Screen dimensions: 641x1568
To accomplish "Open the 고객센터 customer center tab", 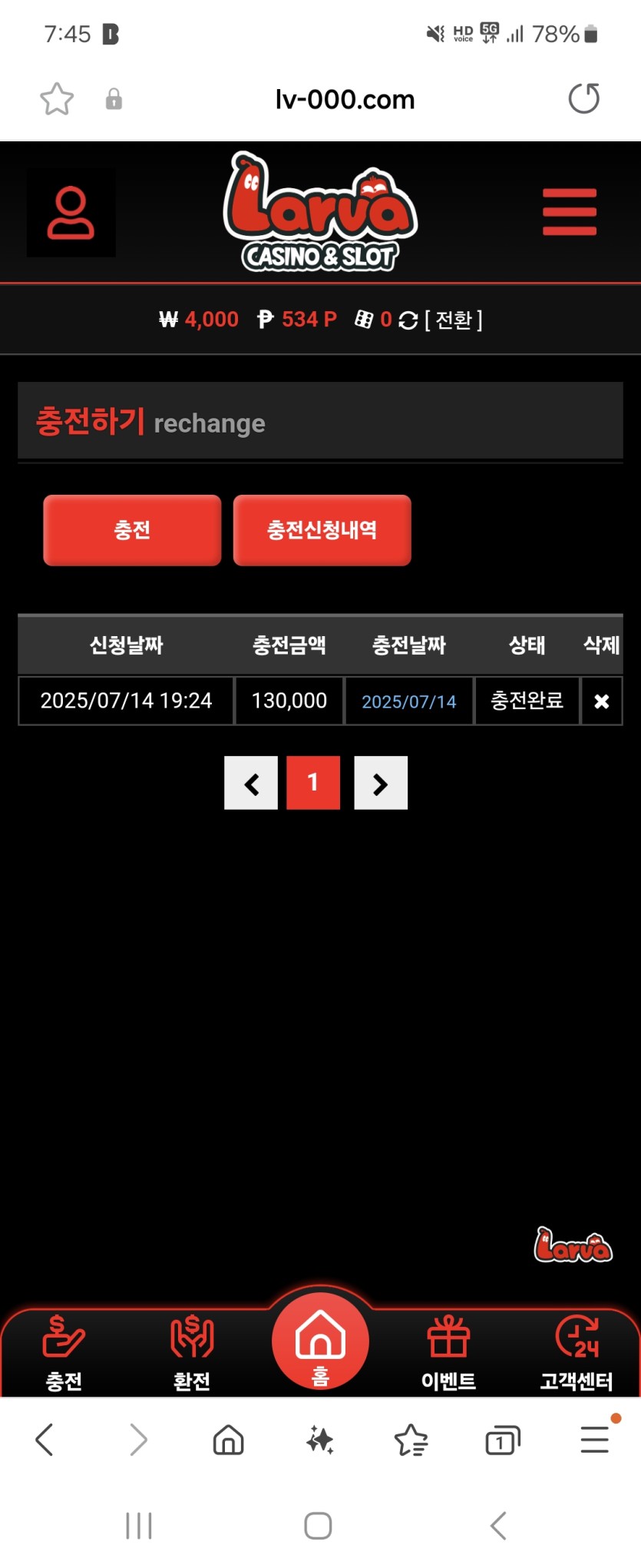I will point(577,1353).
